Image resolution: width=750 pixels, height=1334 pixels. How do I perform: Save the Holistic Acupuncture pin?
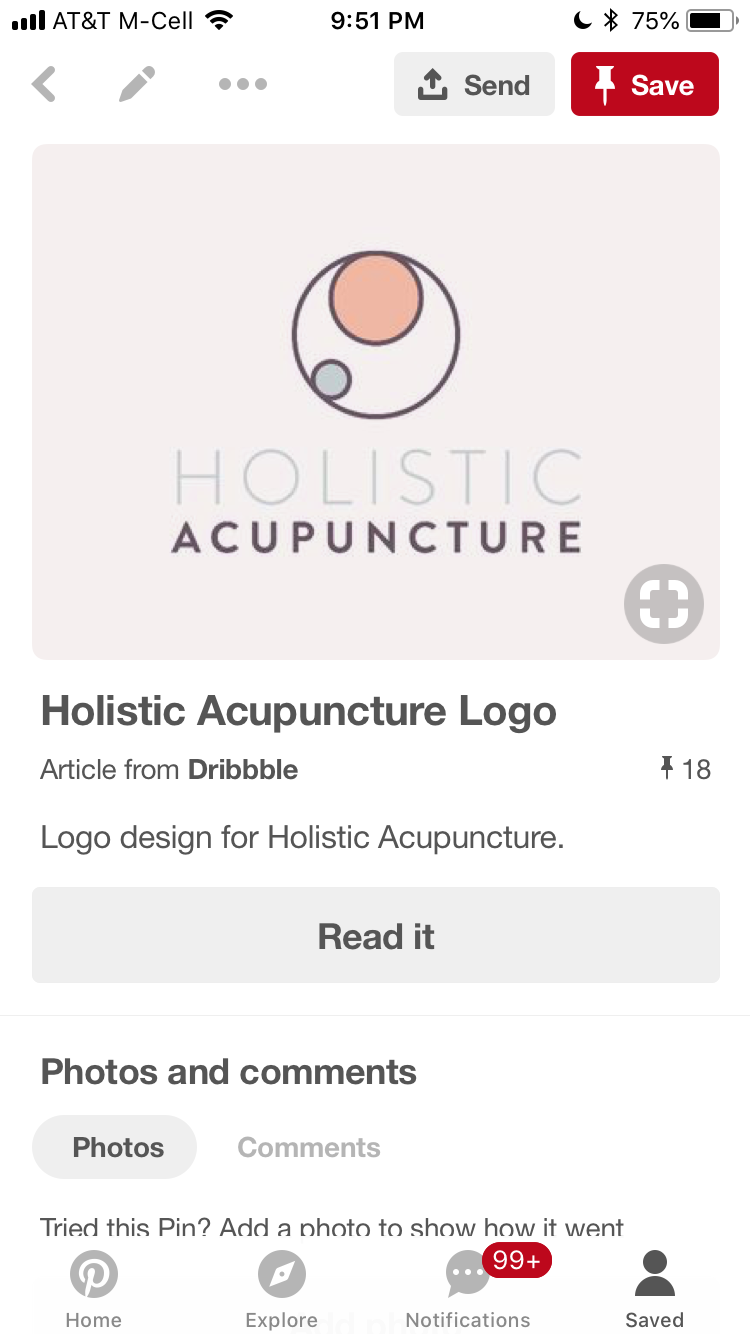pyautogui.click(x=644, y=85)
